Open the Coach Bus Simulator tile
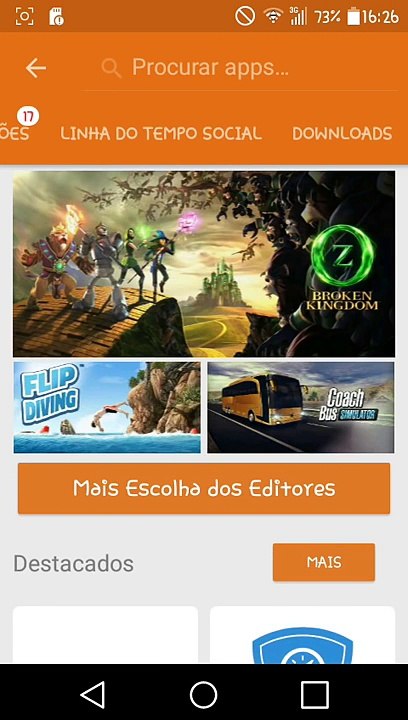Viewport: 408px width, 720px height. [x=301, y=407]
